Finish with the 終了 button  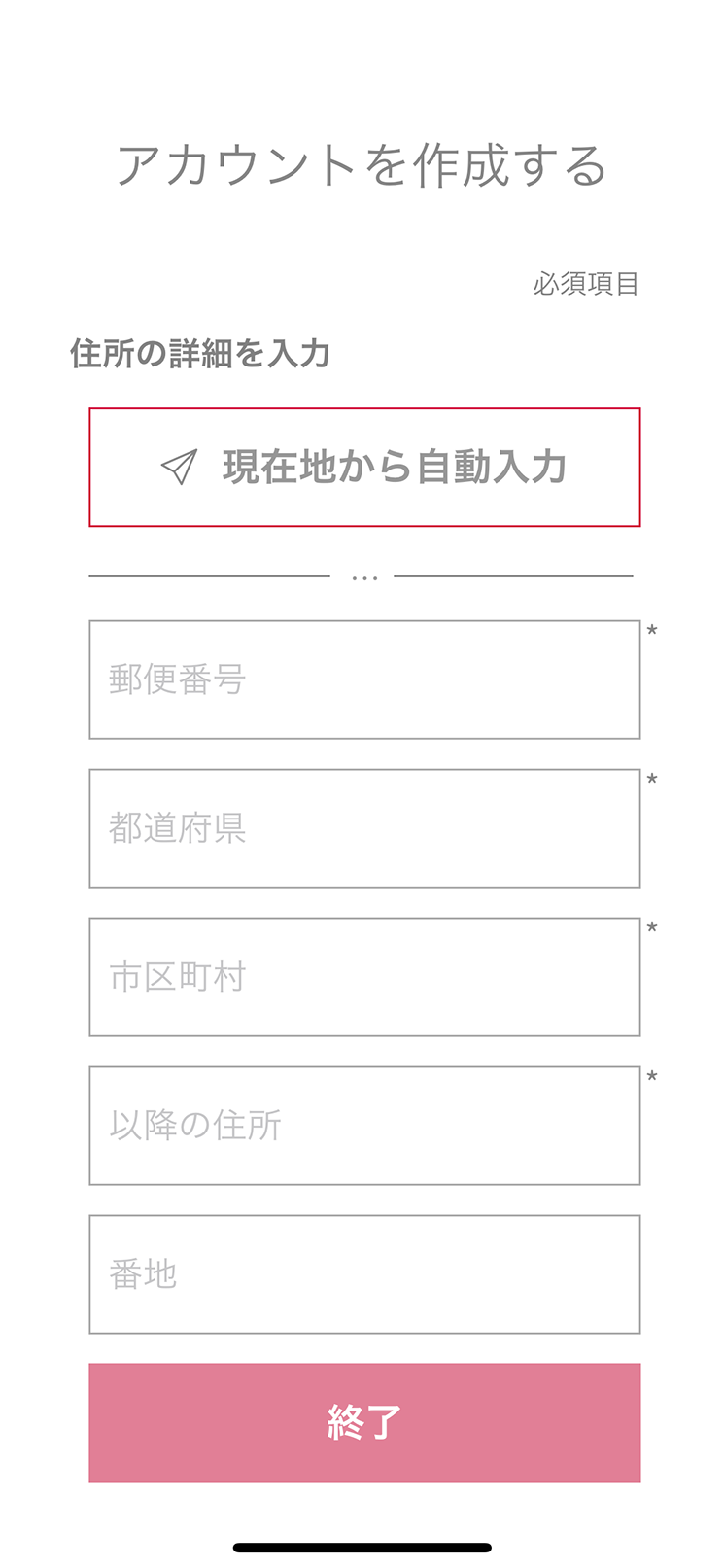tap(364, 1423)
